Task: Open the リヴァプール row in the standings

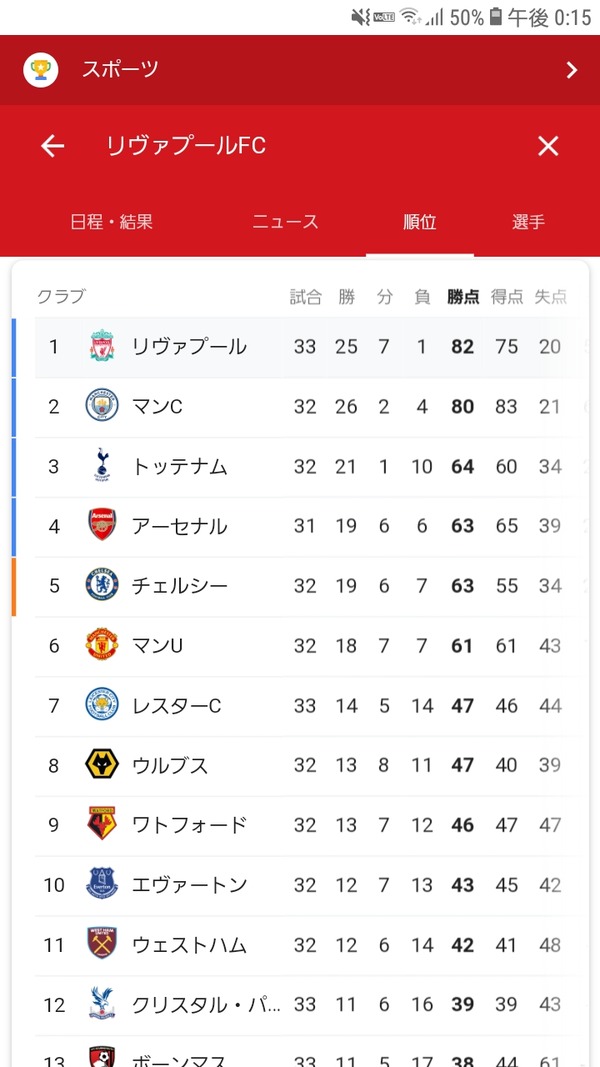Action: pos(312,347)
